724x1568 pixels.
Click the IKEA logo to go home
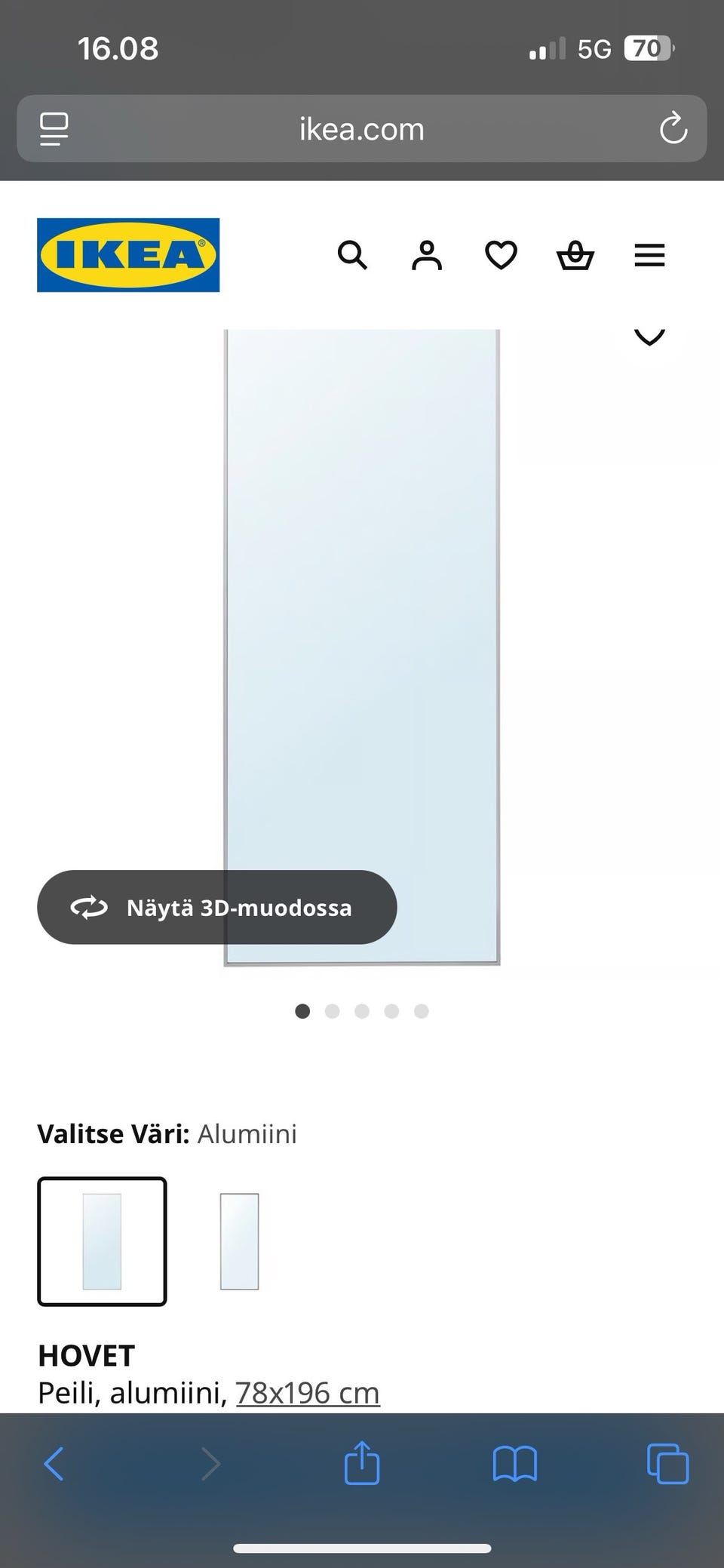point(127,254)
